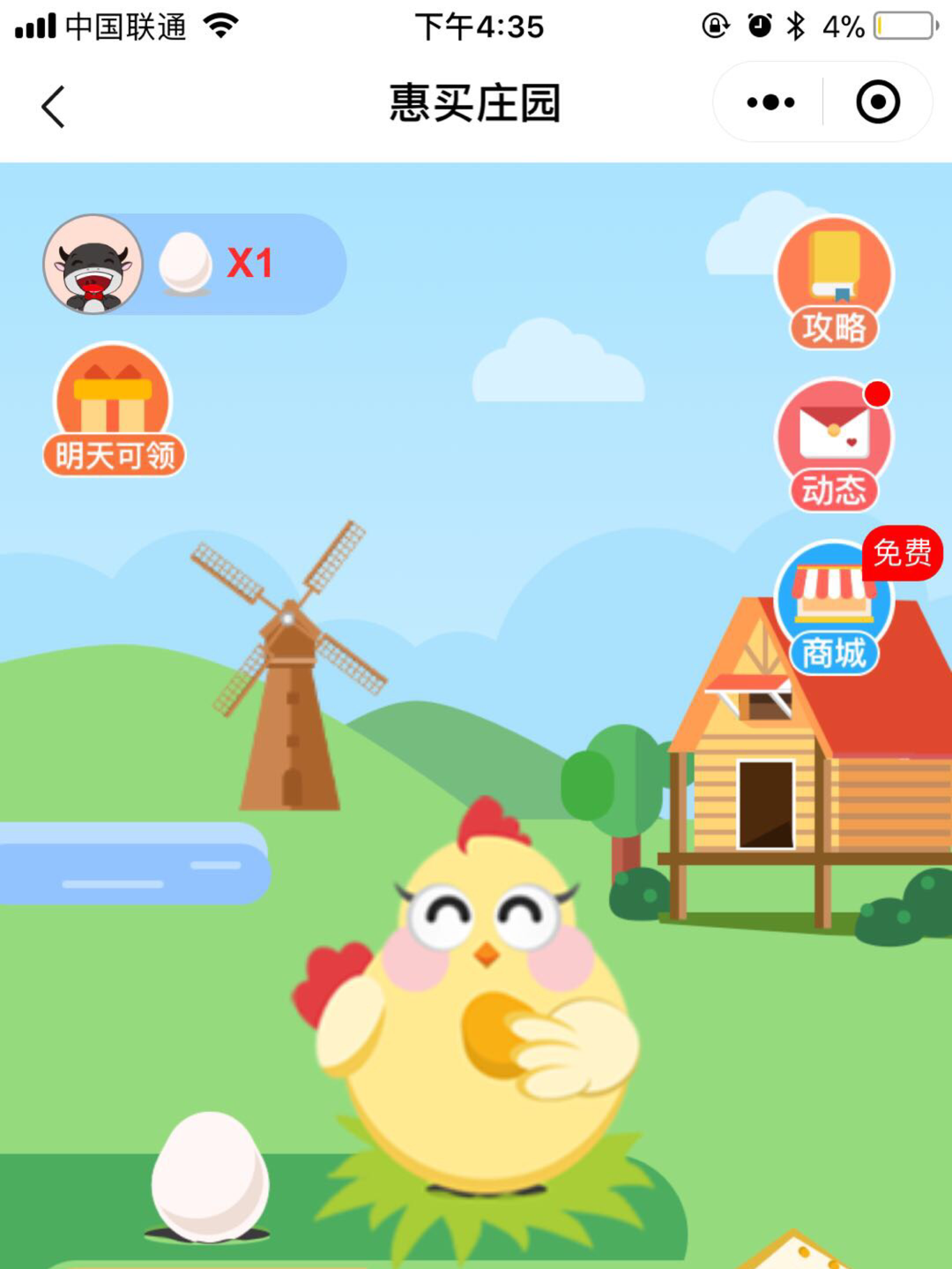Open the mini program overflow menu

770,103
